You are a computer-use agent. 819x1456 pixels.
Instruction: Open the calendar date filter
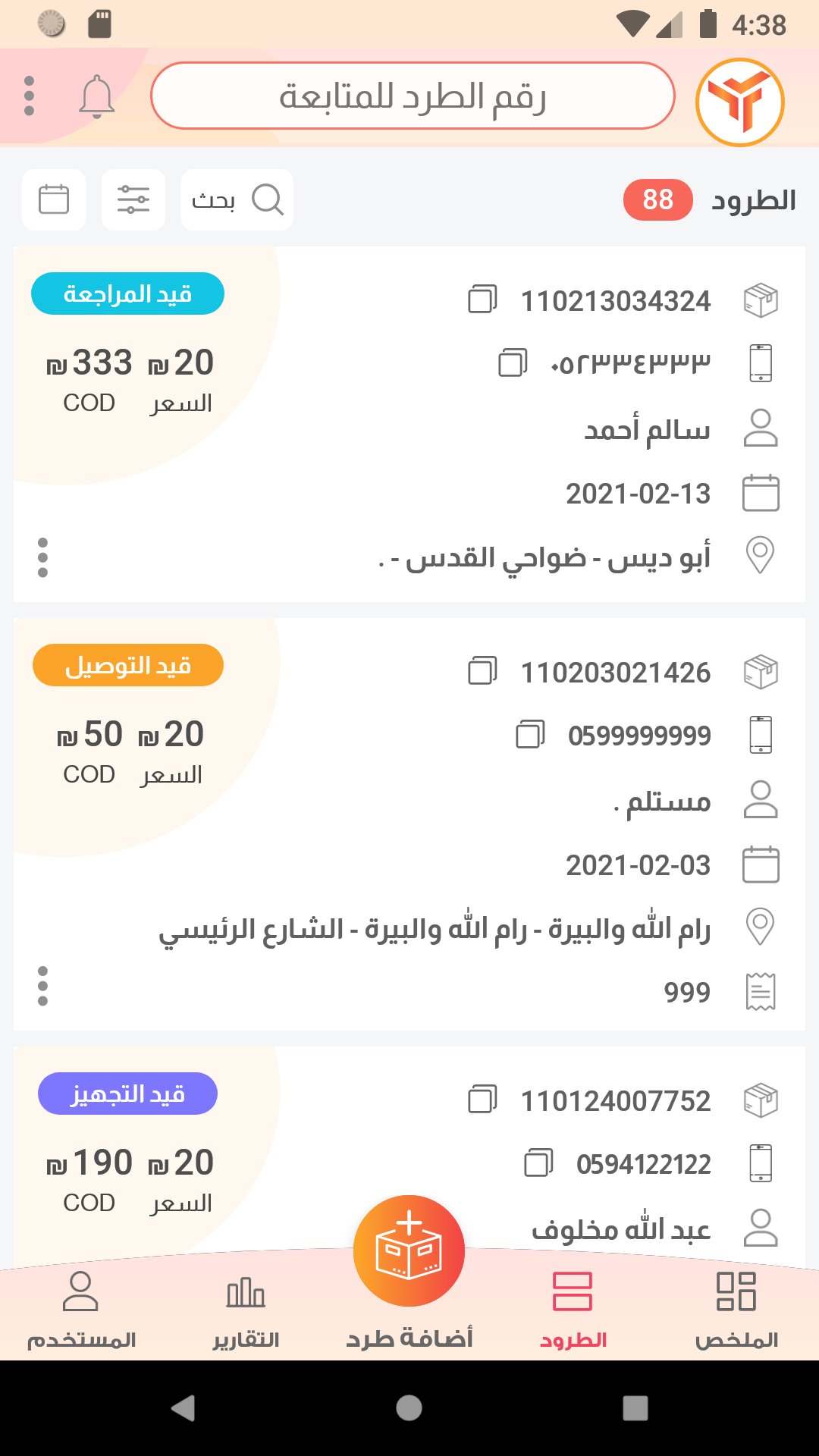coord(54,200)
